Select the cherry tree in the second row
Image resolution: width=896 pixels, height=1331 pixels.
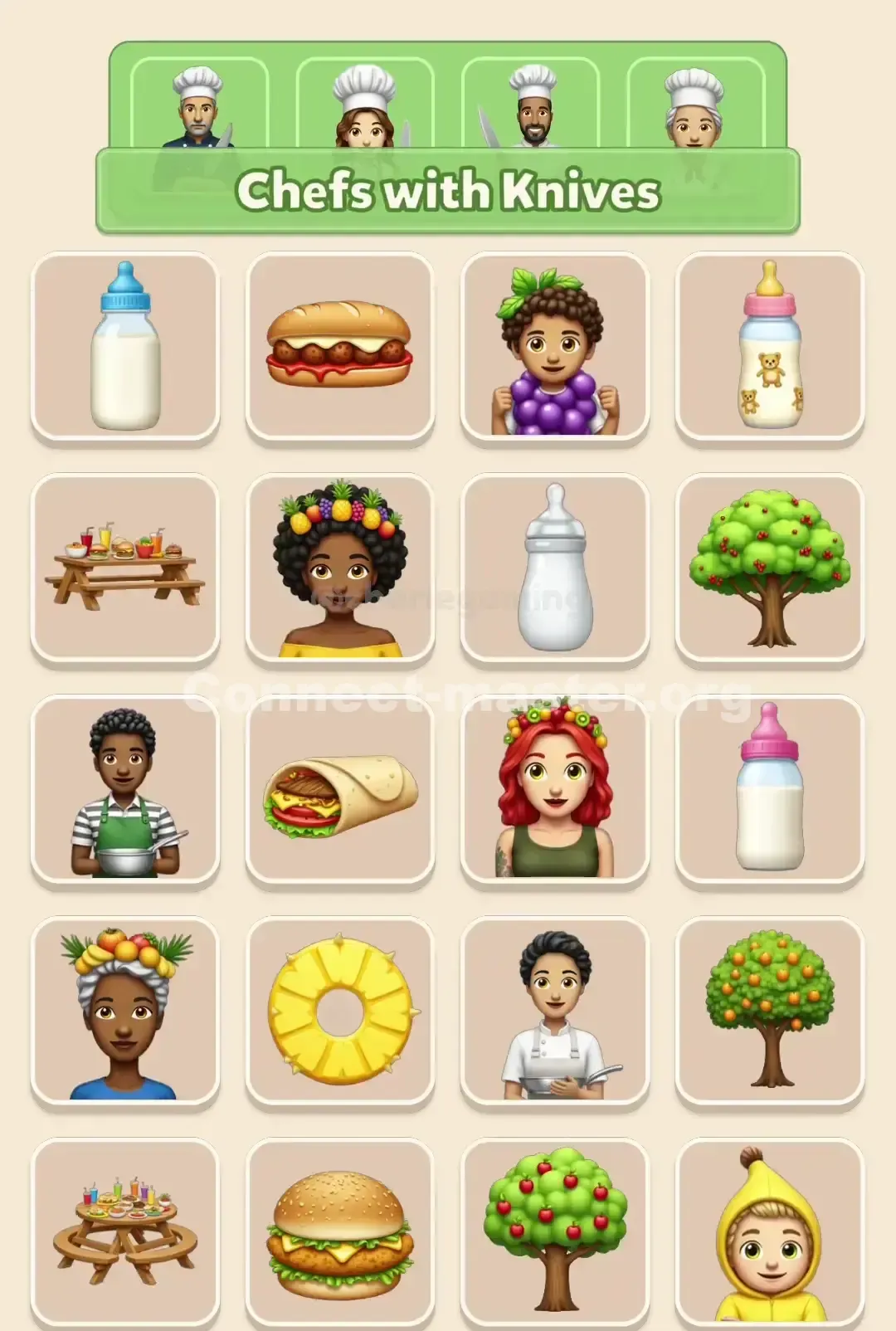[x=770, y=568]
